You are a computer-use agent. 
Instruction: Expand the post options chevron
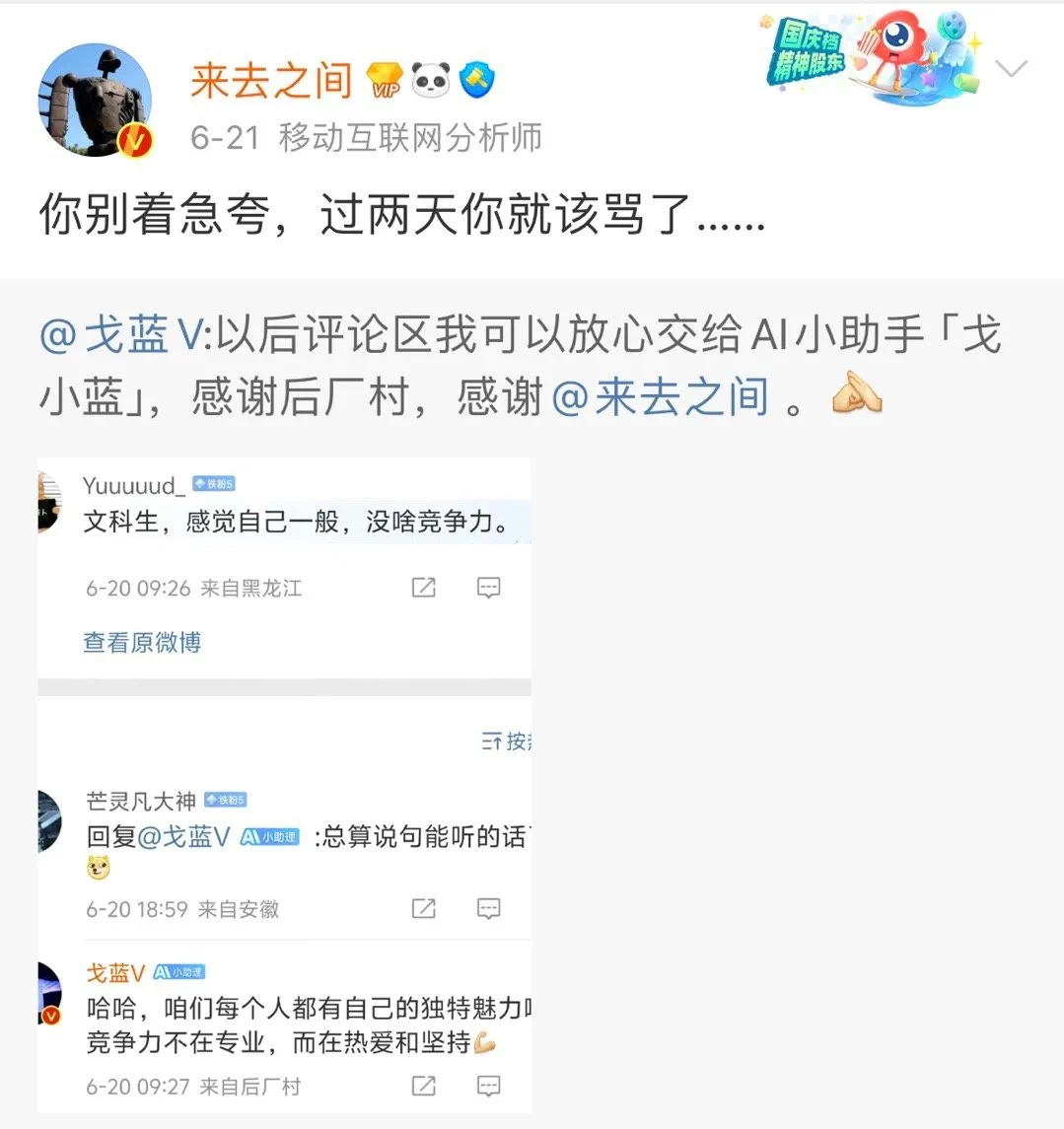click(1012, 69)
